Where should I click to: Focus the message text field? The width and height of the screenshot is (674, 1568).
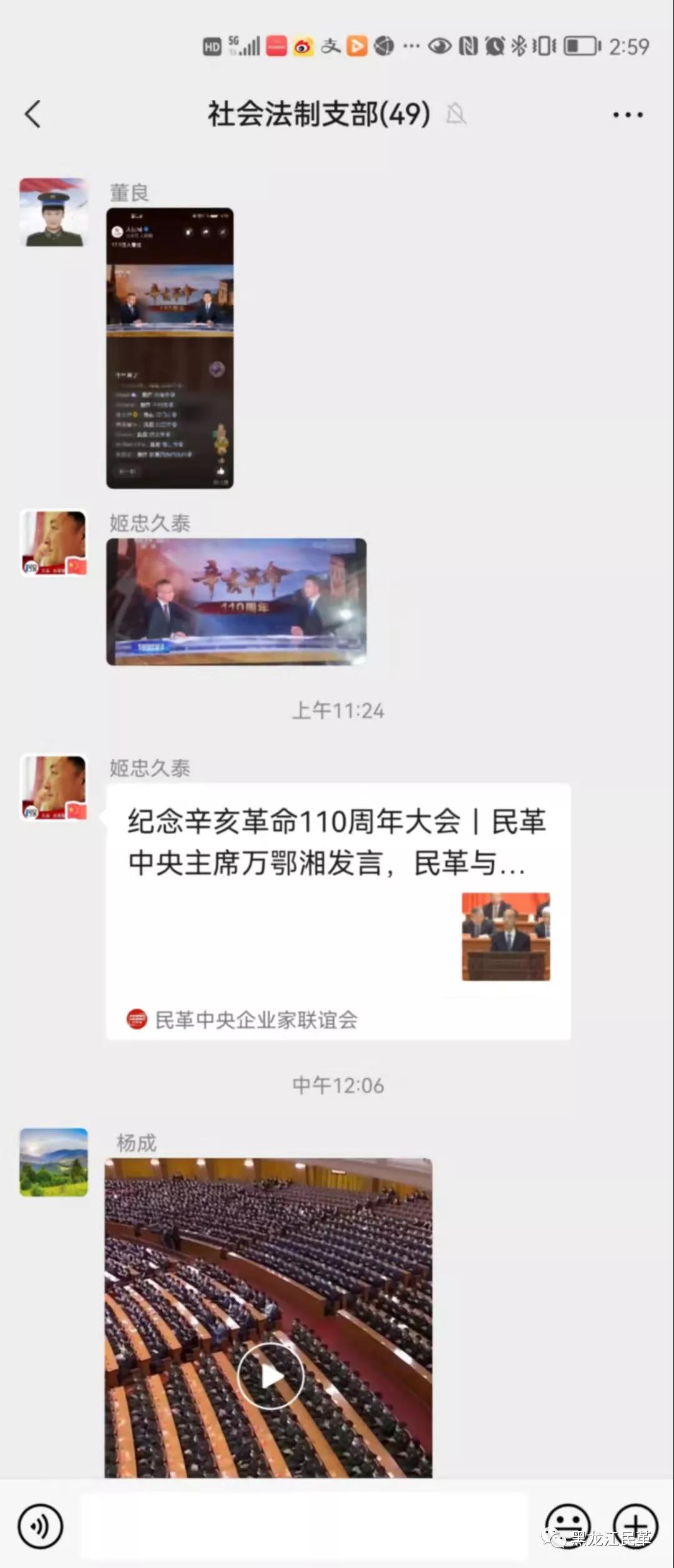point(303,1526)
